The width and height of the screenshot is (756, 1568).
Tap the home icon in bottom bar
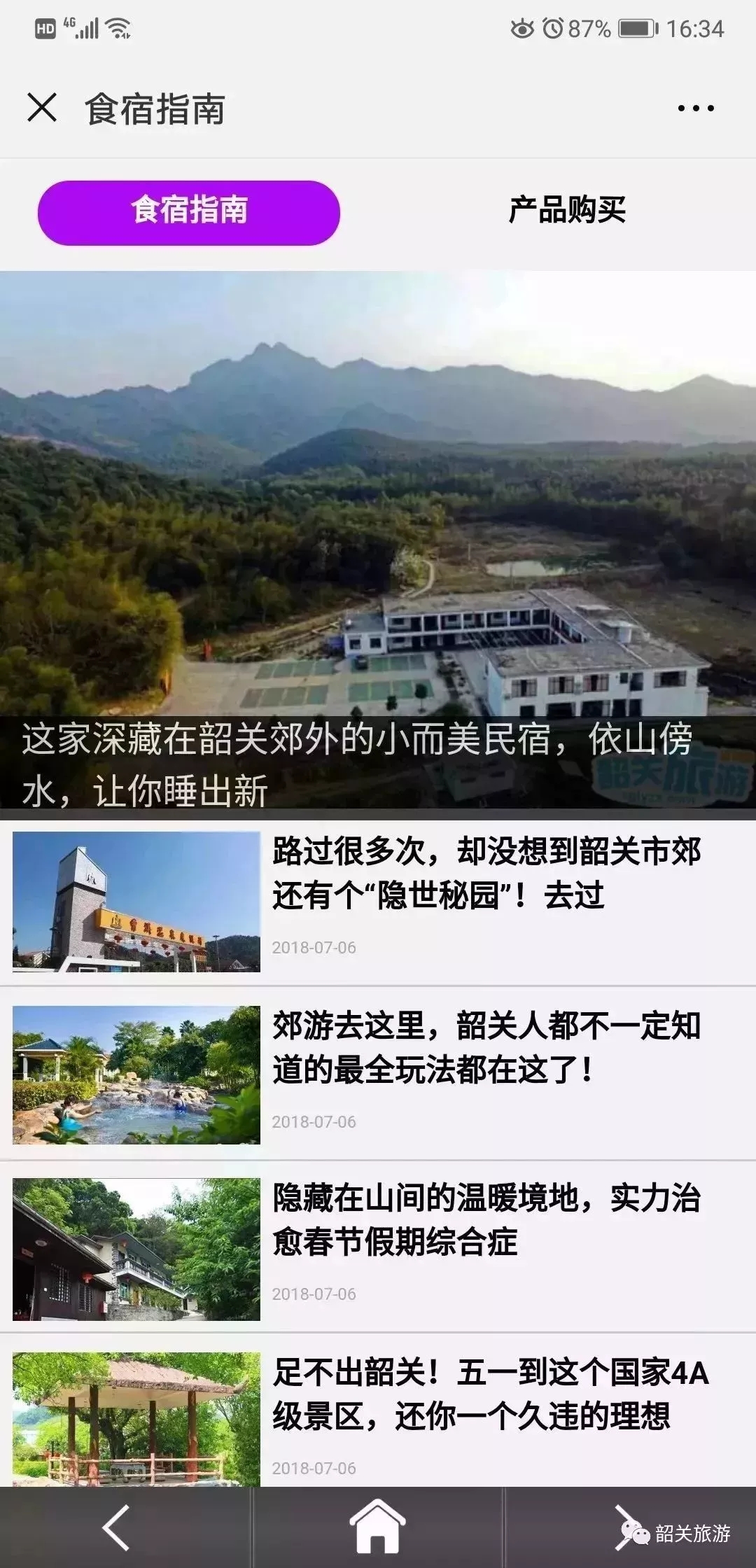click(x=378, y=1527)
